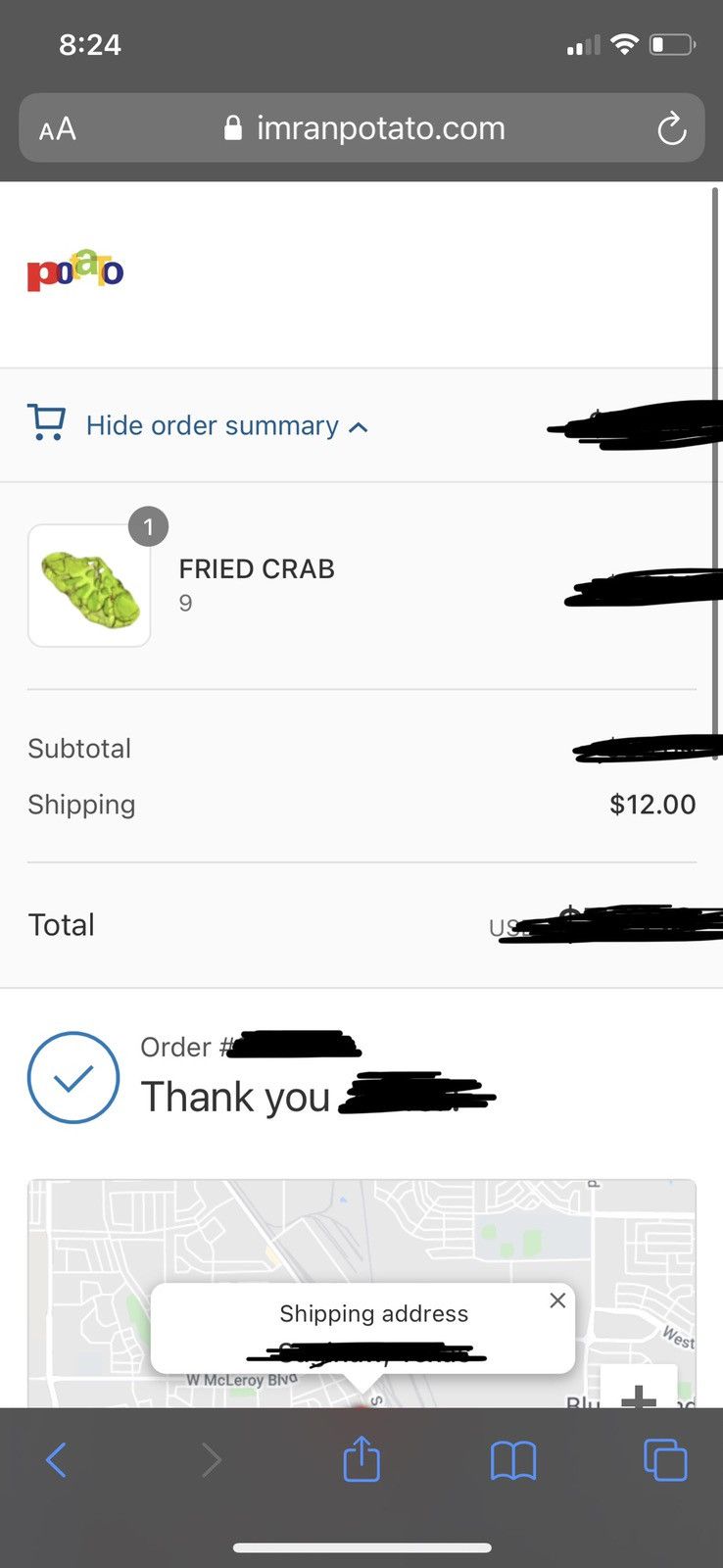Click the shopping cart icon
This screenshot has height=1568, width=723.
click(x=45, y=423)
